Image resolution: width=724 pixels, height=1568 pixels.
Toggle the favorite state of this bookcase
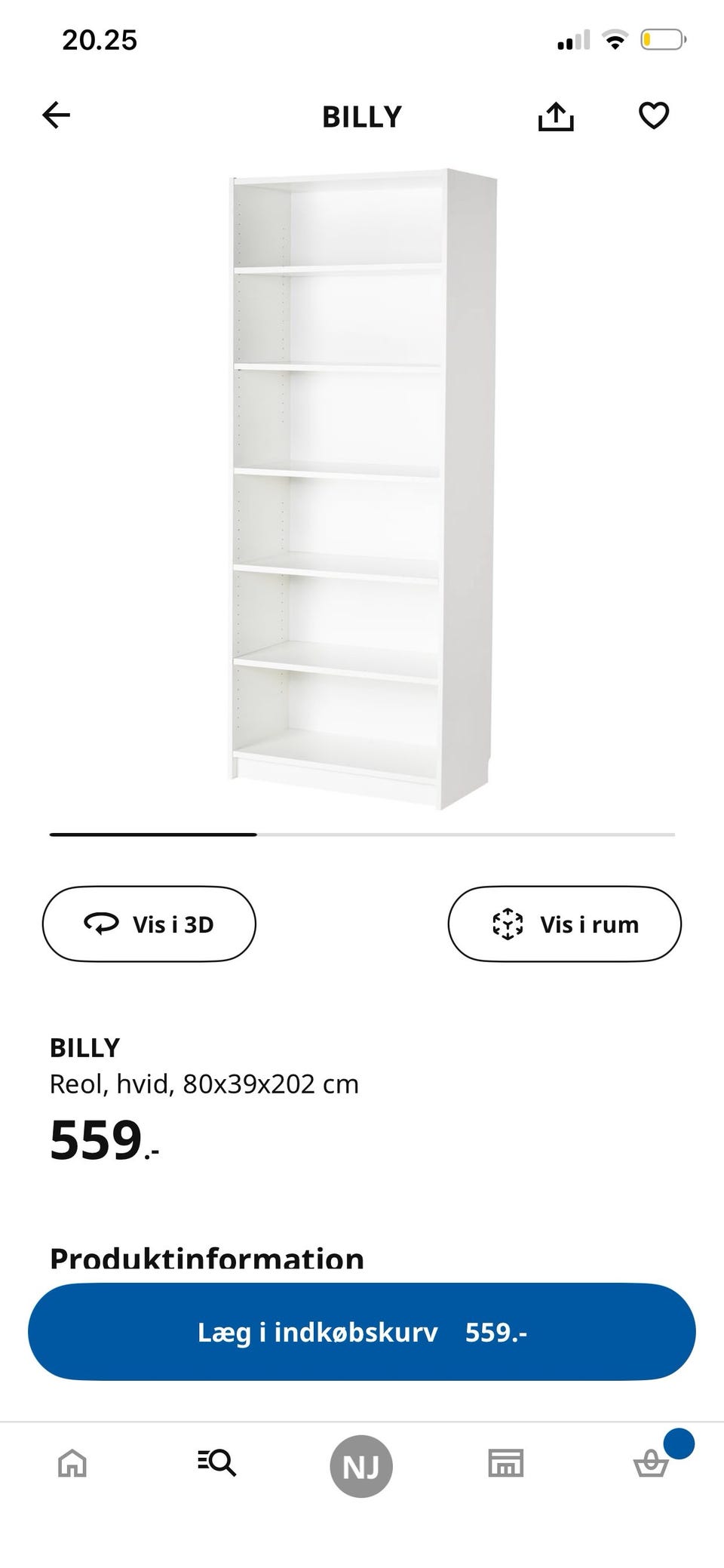click(653, 115)
